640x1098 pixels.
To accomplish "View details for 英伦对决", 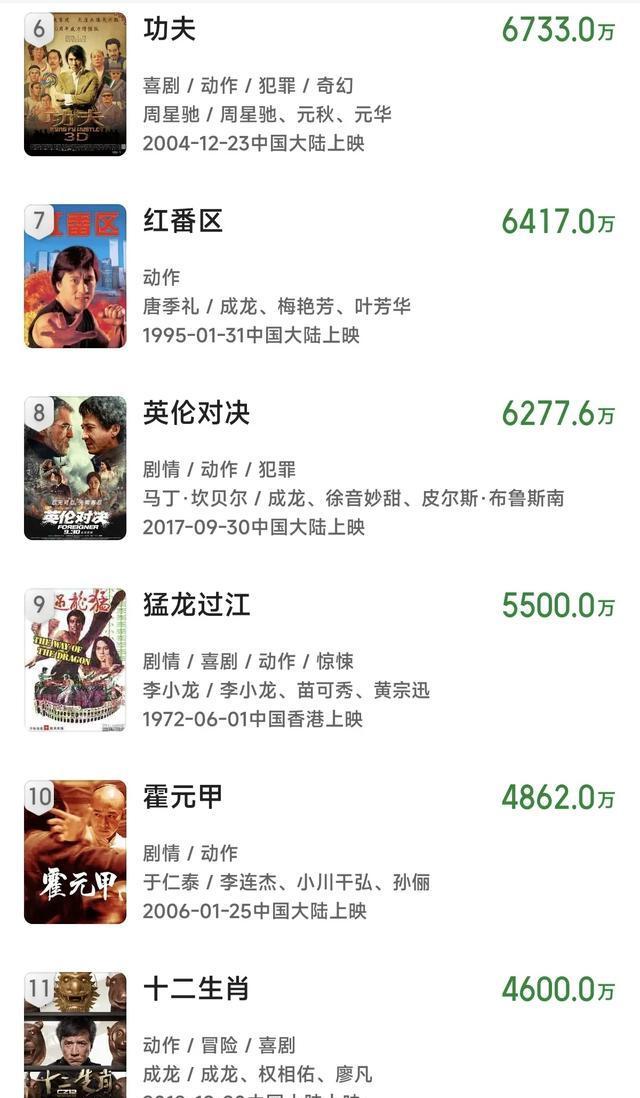I will pyautogui.click(x=320, y=468).
